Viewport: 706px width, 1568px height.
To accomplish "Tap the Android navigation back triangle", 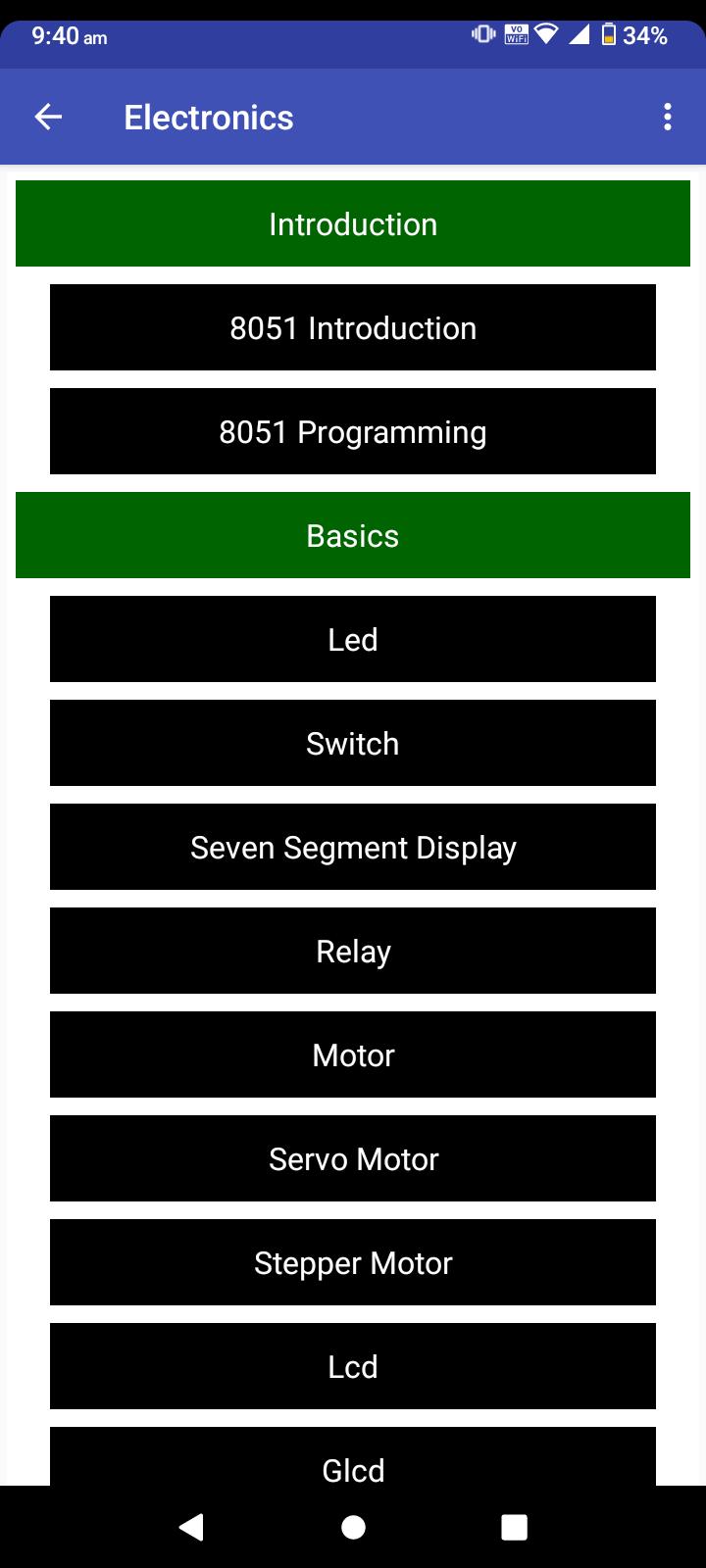I will tap(192, 1526).
